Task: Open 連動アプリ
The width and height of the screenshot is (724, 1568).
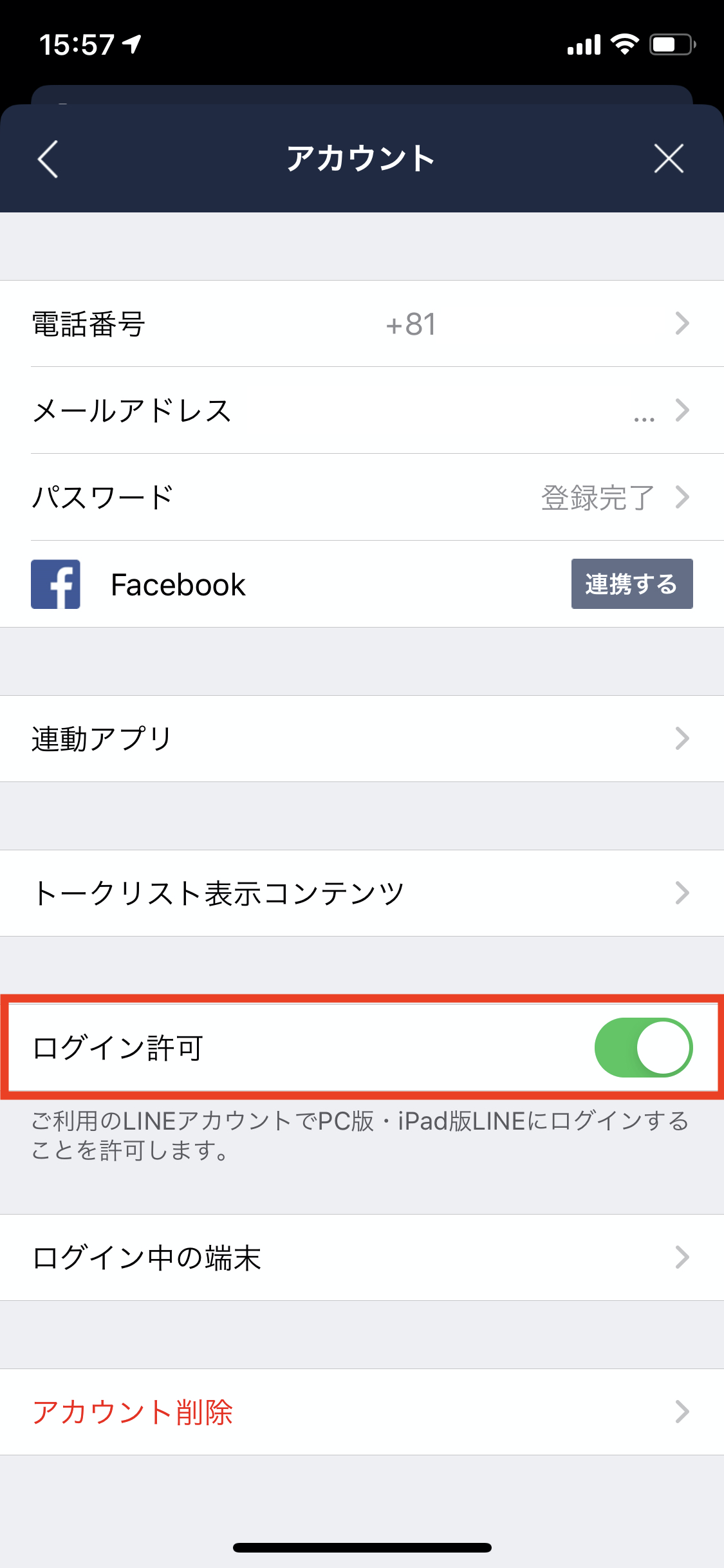Action: coord(362,738)
